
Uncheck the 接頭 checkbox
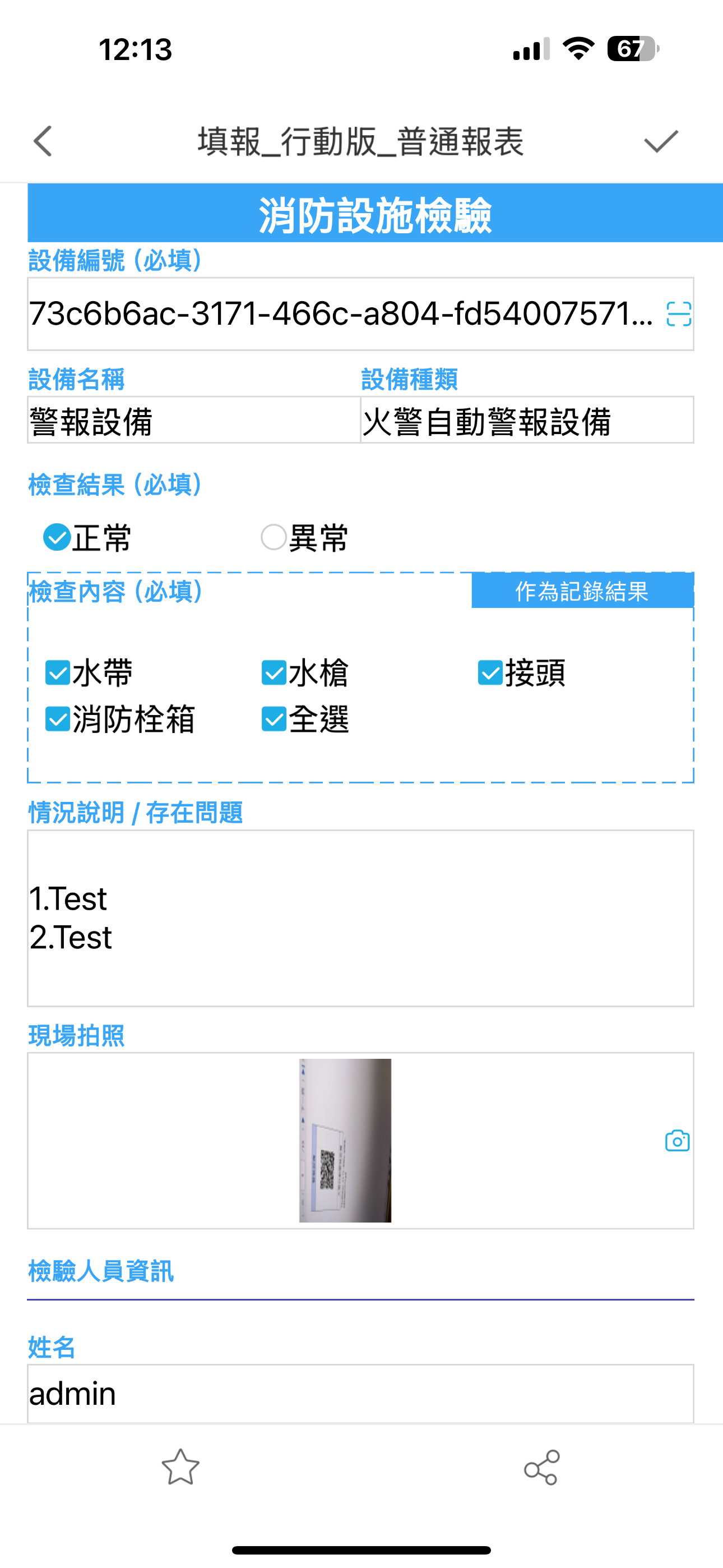pos(490,672)
